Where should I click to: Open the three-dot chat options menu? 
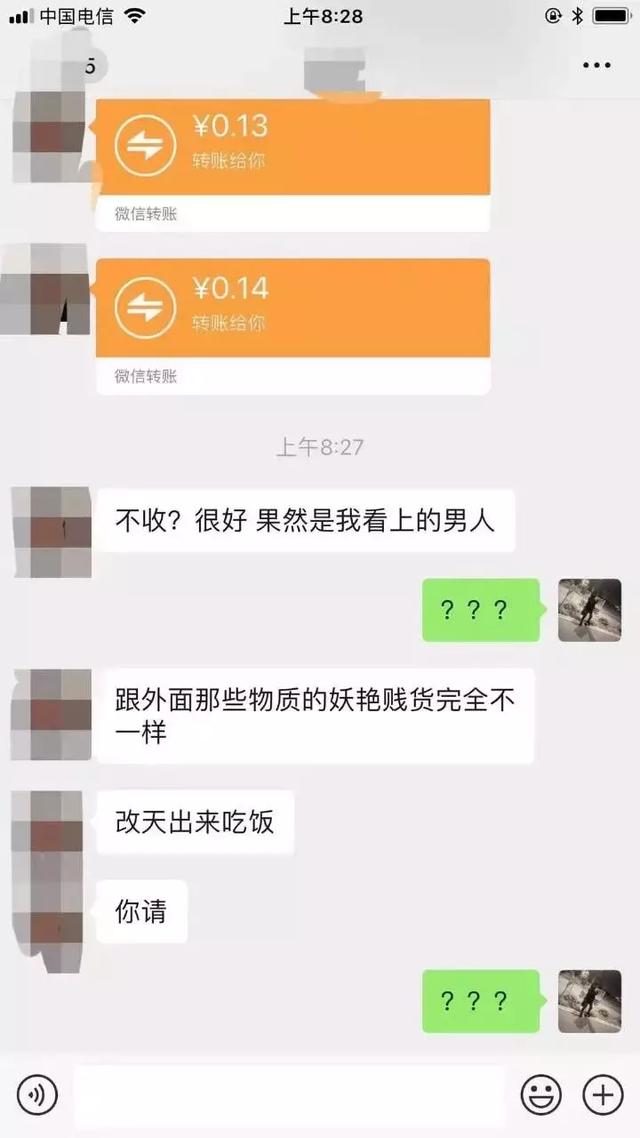point(596,65)
